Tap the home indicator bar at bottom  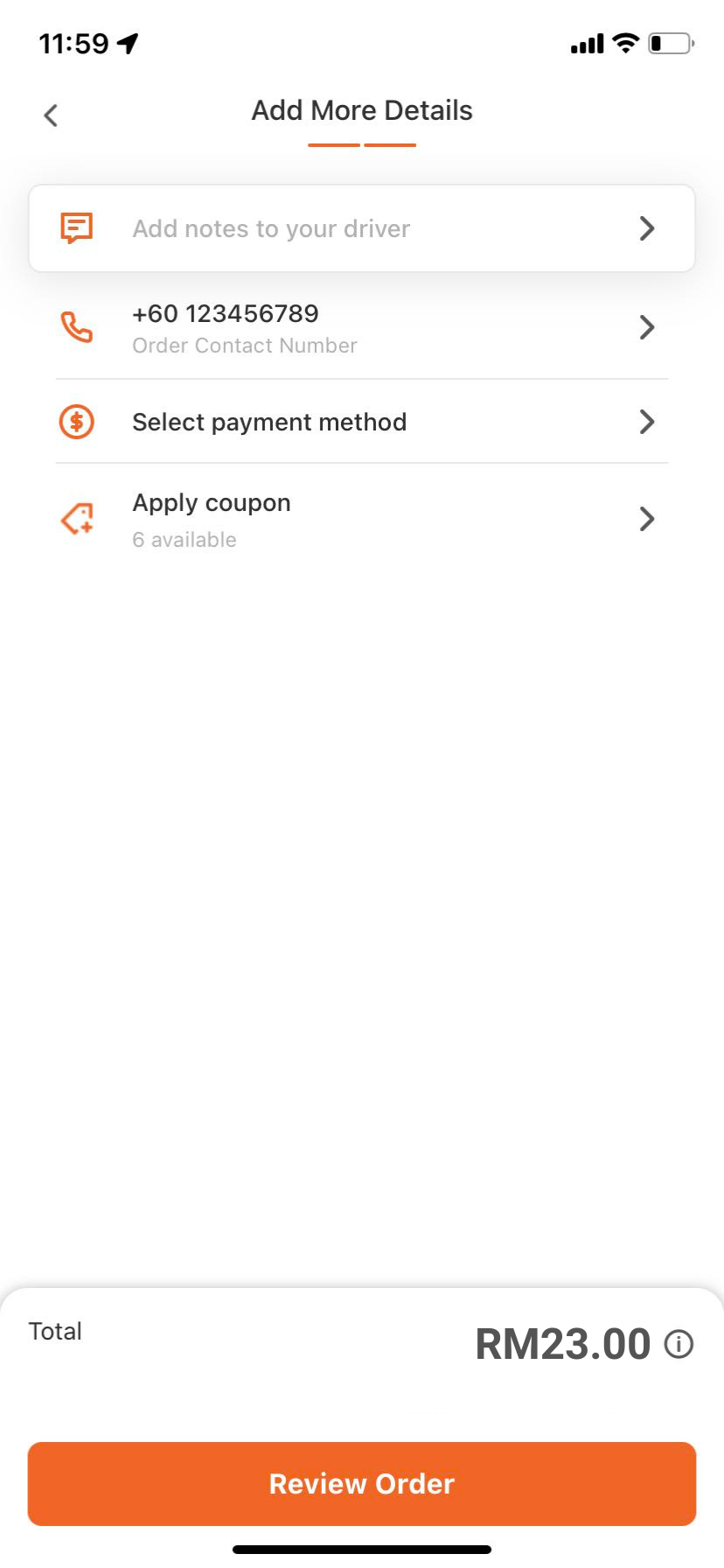(362, 1548)
